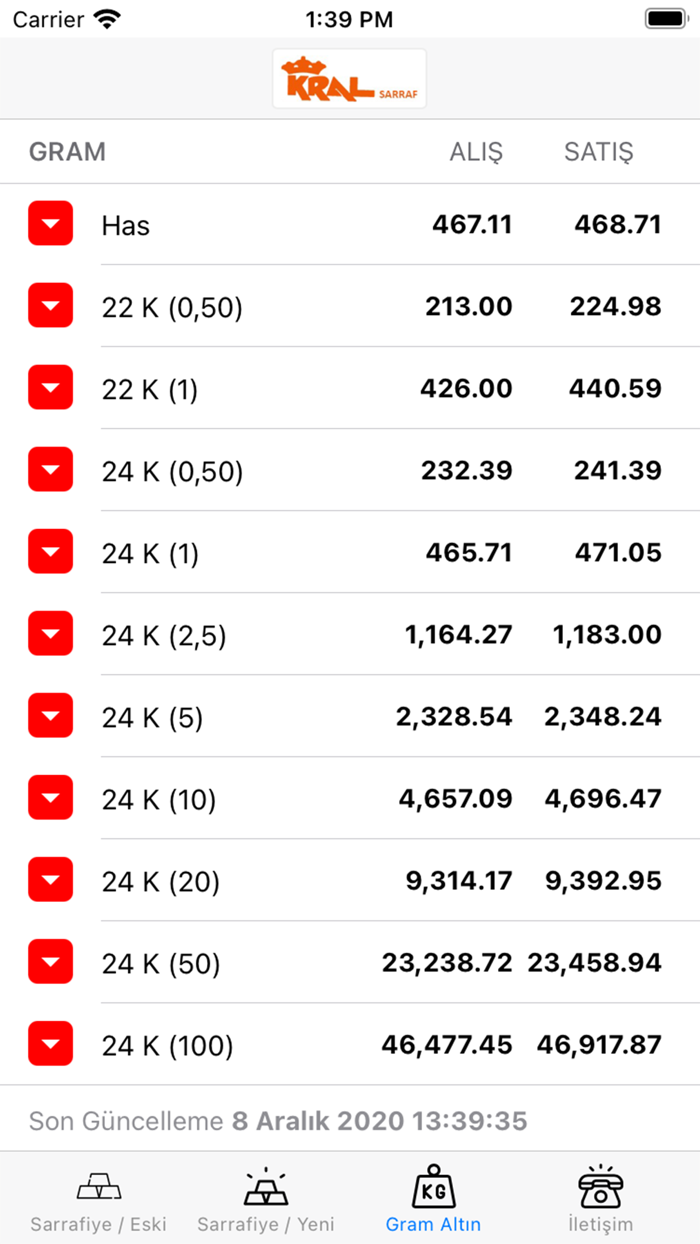The height and width of the screenshot is (1244, 700).
Task: Expand 24 K (5) gold row
Action: (50, 716)
